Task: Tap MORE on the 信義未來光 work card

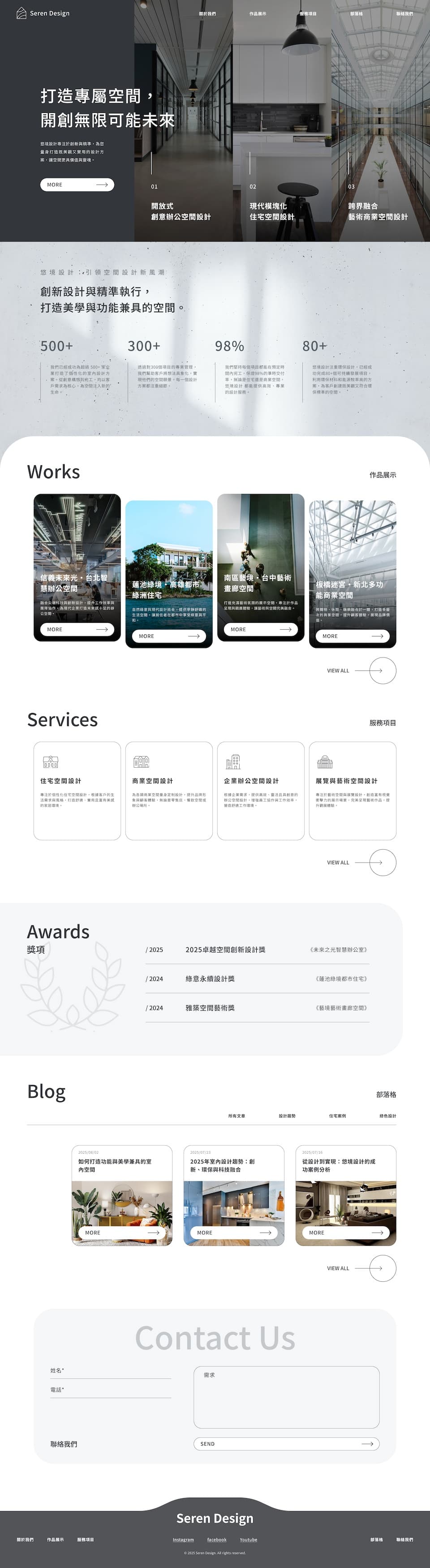Action: click(x=77, y=629)
